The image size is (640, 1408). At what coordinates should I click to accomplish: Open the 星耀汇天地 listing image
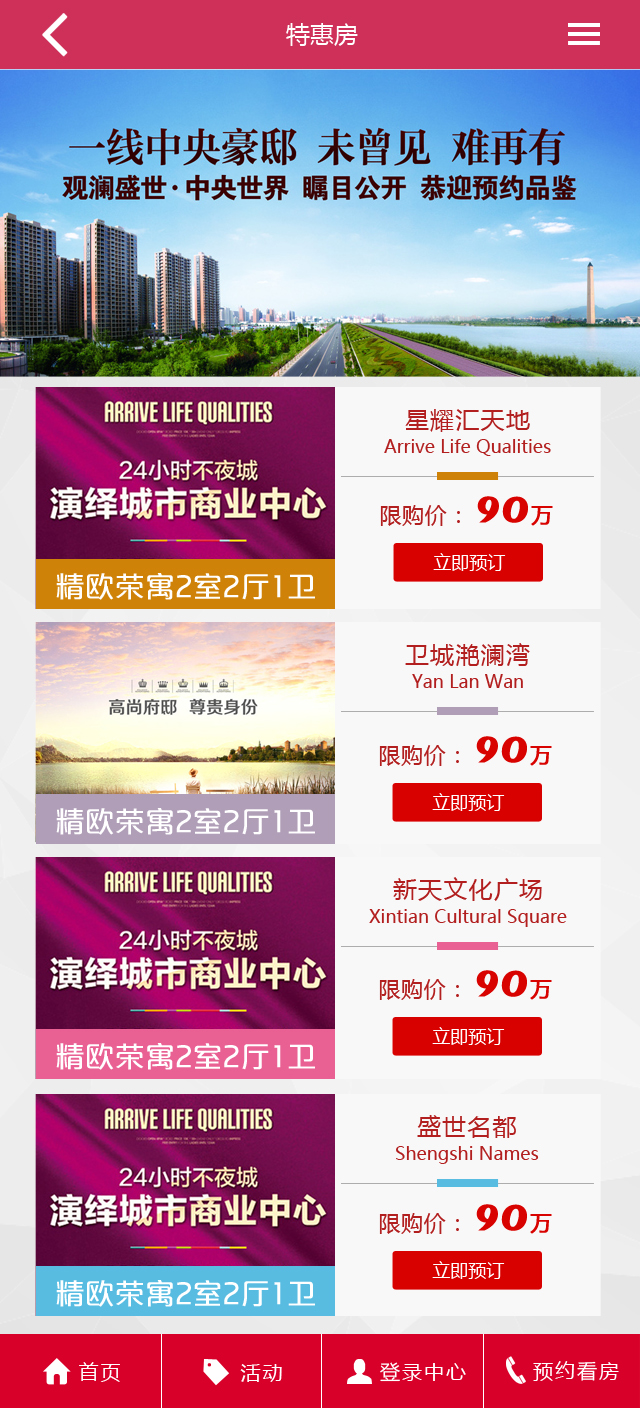click(185, 498)
